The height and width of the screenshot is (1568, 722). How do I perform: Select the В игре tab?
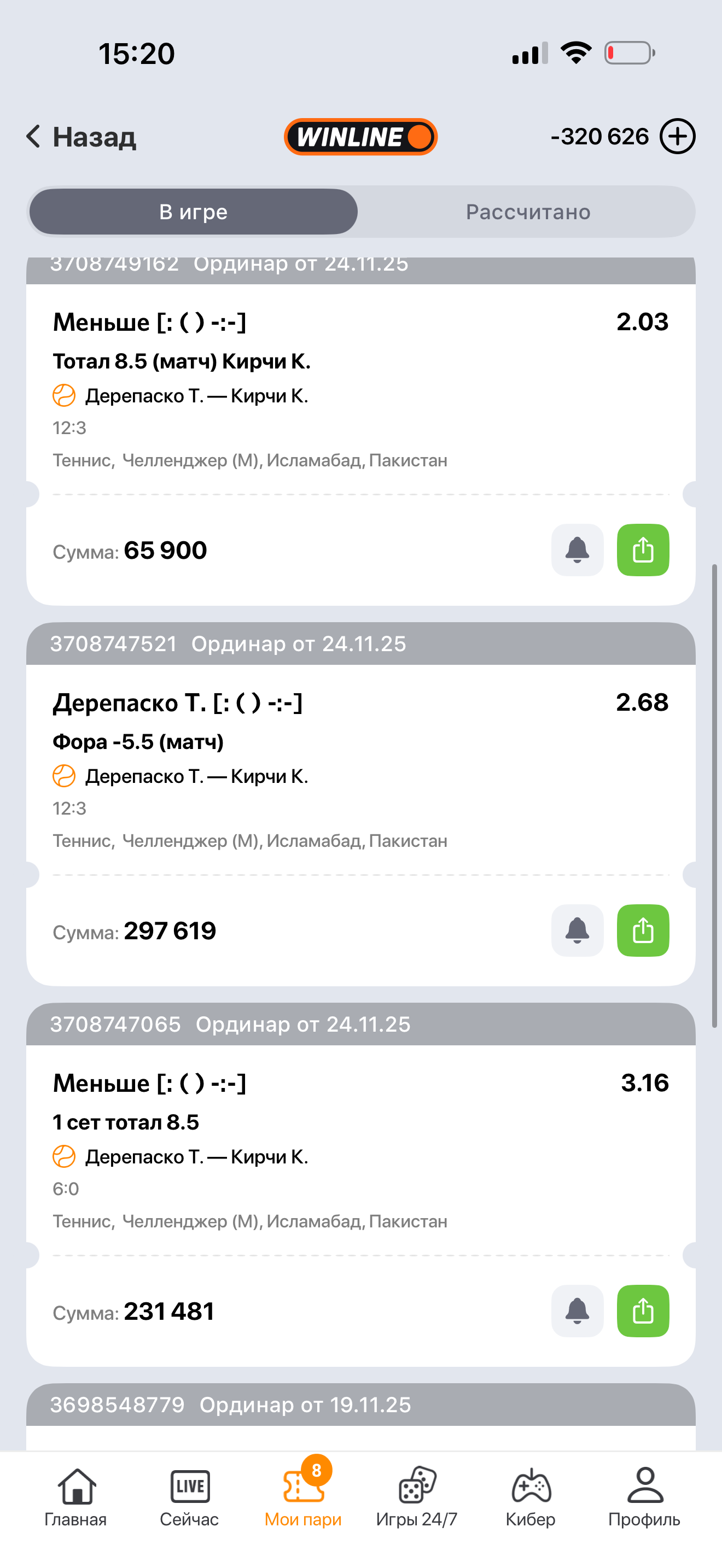click(194, 212)
